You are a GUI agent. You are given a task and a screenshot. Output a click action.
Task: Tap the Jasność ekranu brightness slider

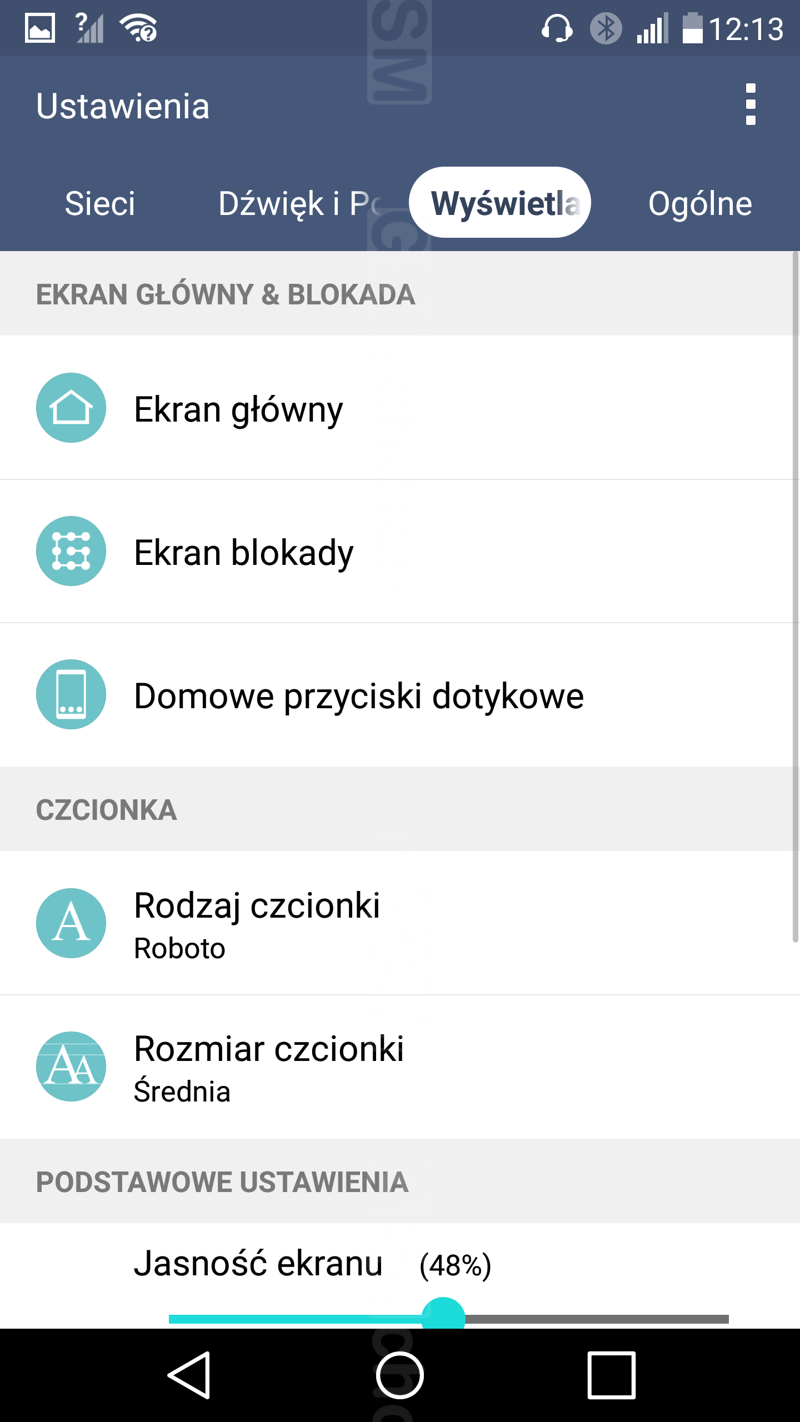443,1317
